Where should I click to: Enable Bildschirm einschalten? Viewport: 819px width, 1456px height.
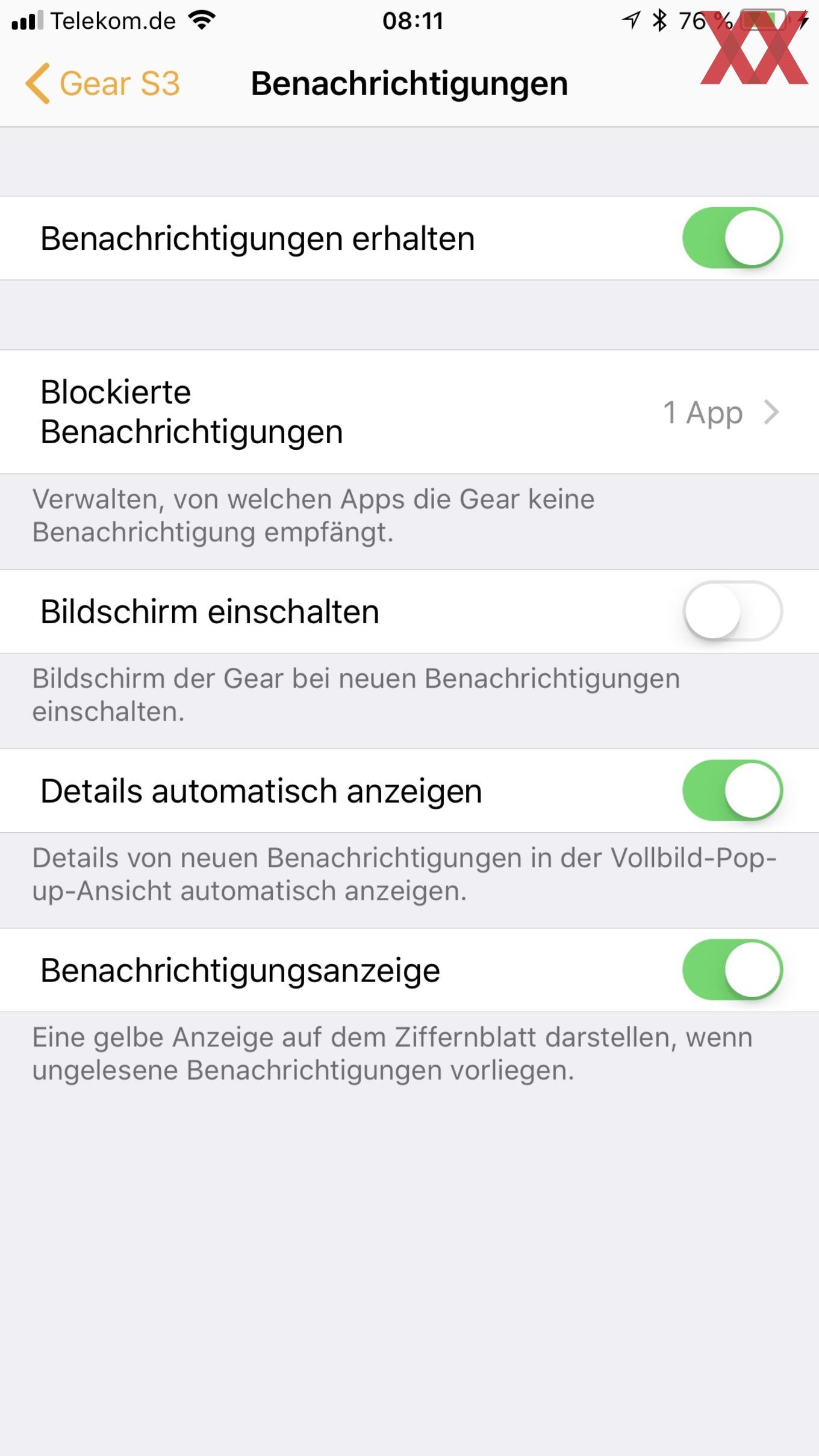click(732, 611)
